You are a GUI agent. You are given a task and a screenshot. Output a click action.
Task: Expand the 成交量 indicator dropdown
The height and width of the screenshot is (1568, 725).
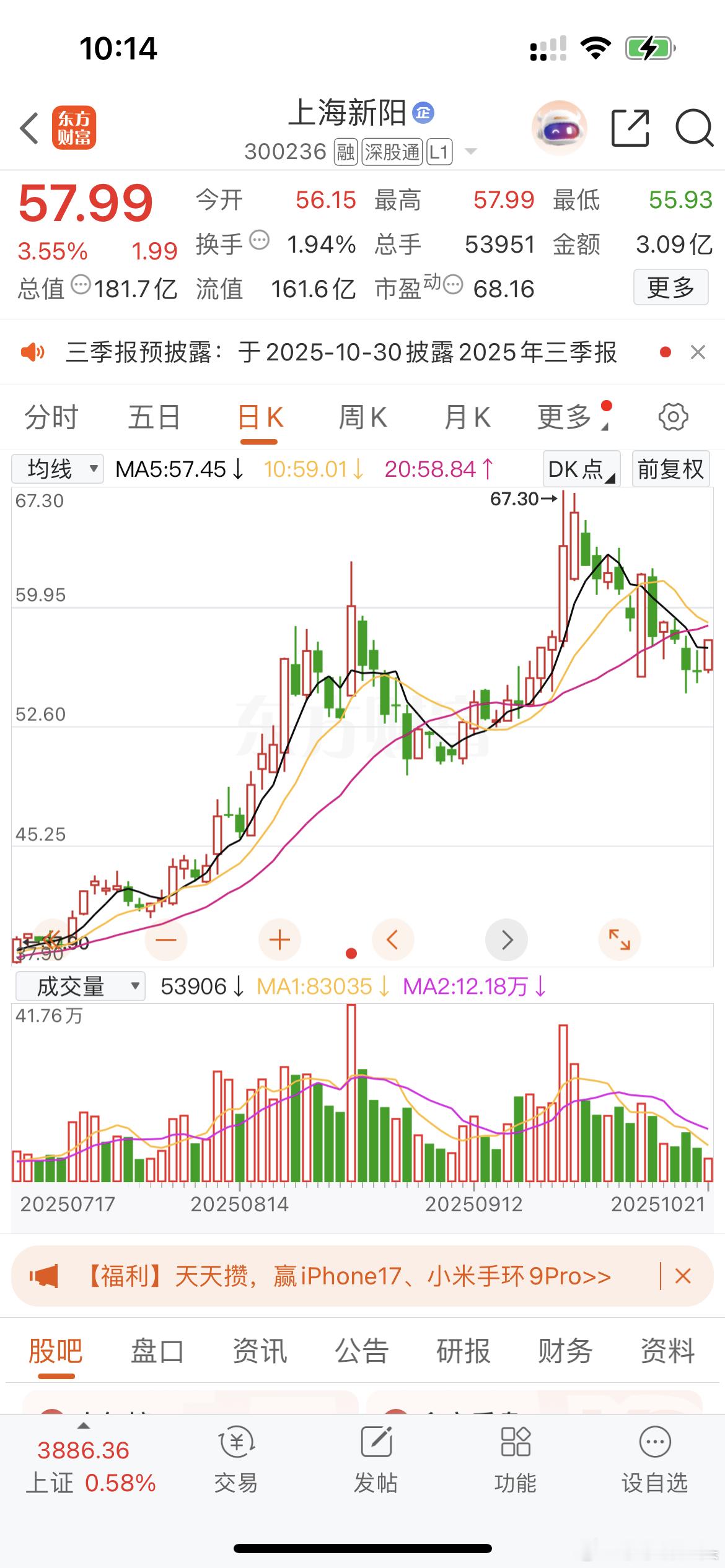point(80,986)
